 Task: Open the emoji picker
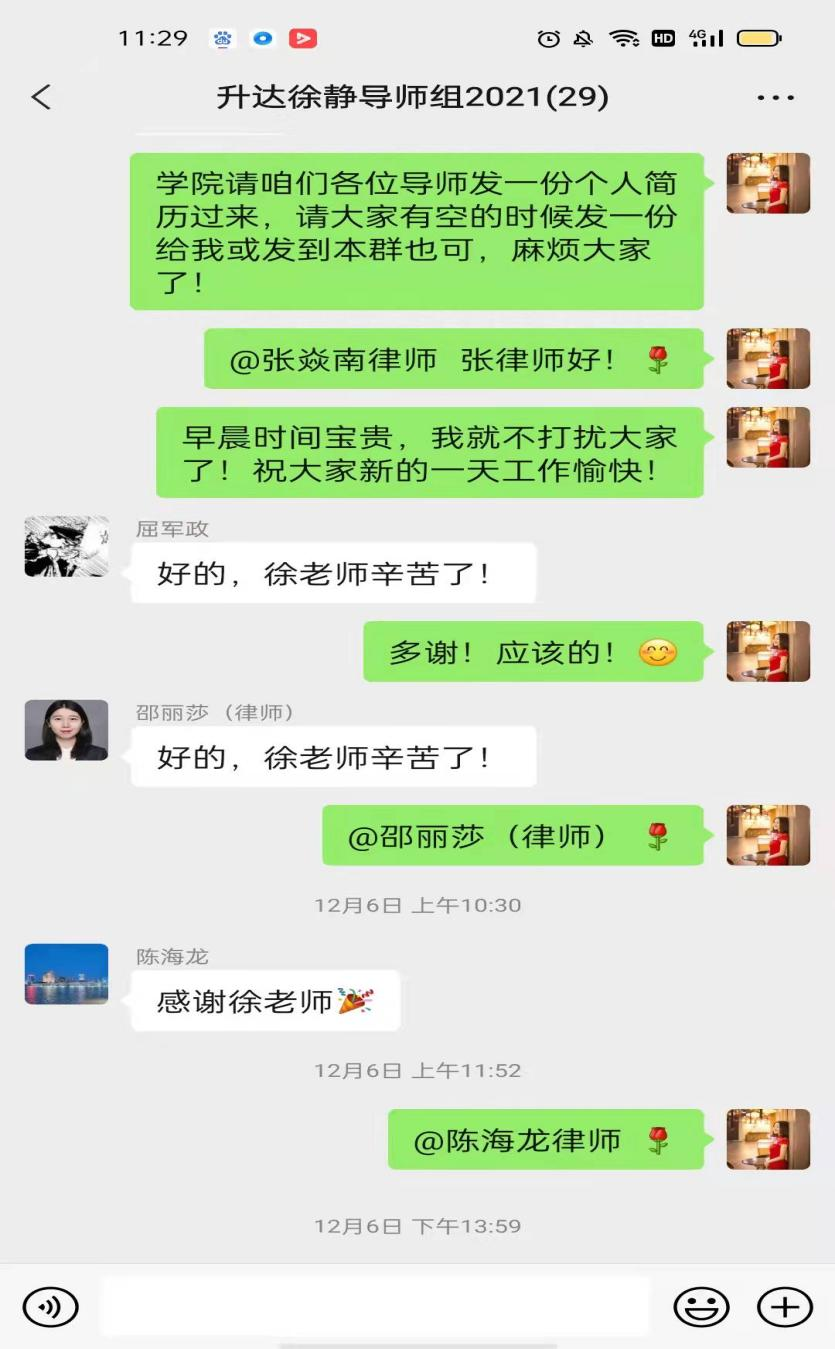coord(701,1306)
